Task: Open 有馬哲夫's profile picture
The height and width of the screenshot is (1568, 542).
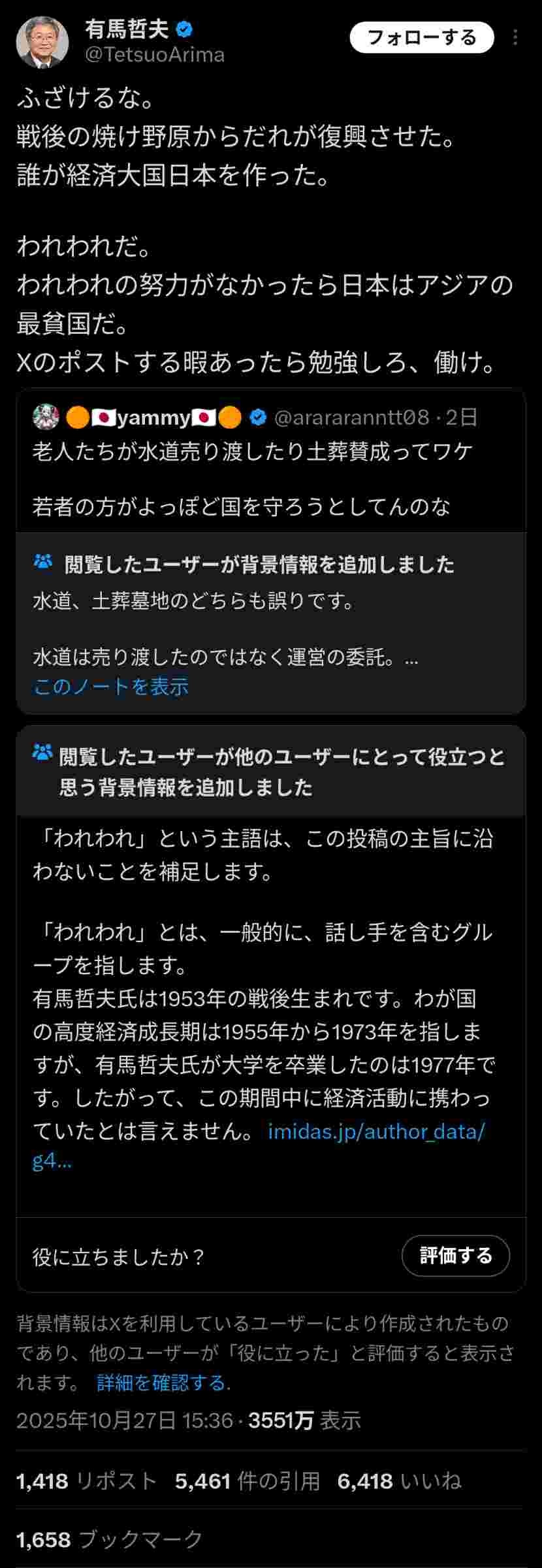Action: point(42,42)
